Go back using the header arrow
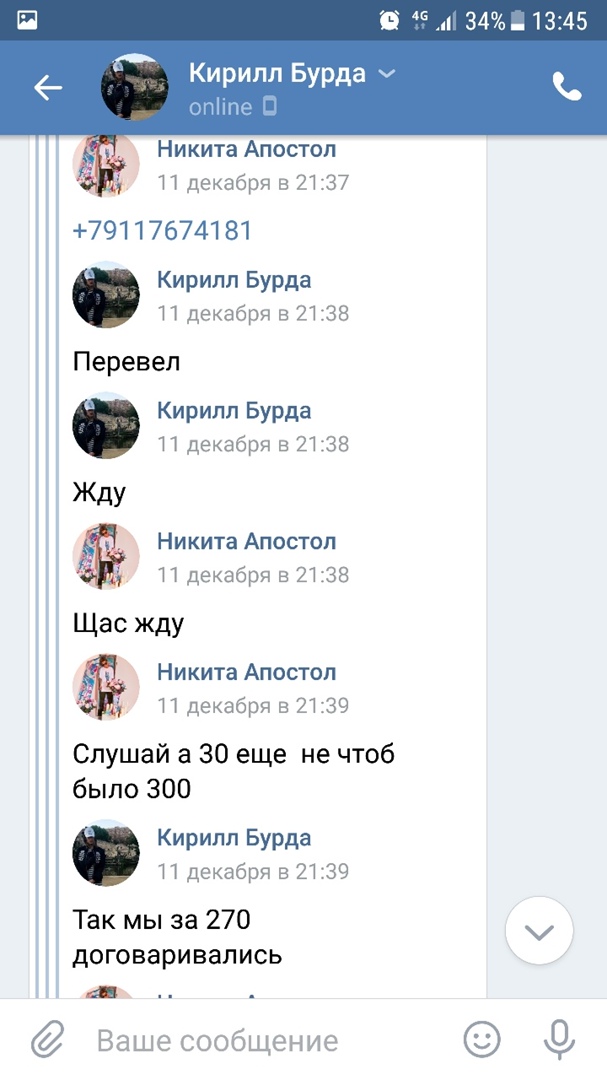607x1080 pixels. pos(48,88)
